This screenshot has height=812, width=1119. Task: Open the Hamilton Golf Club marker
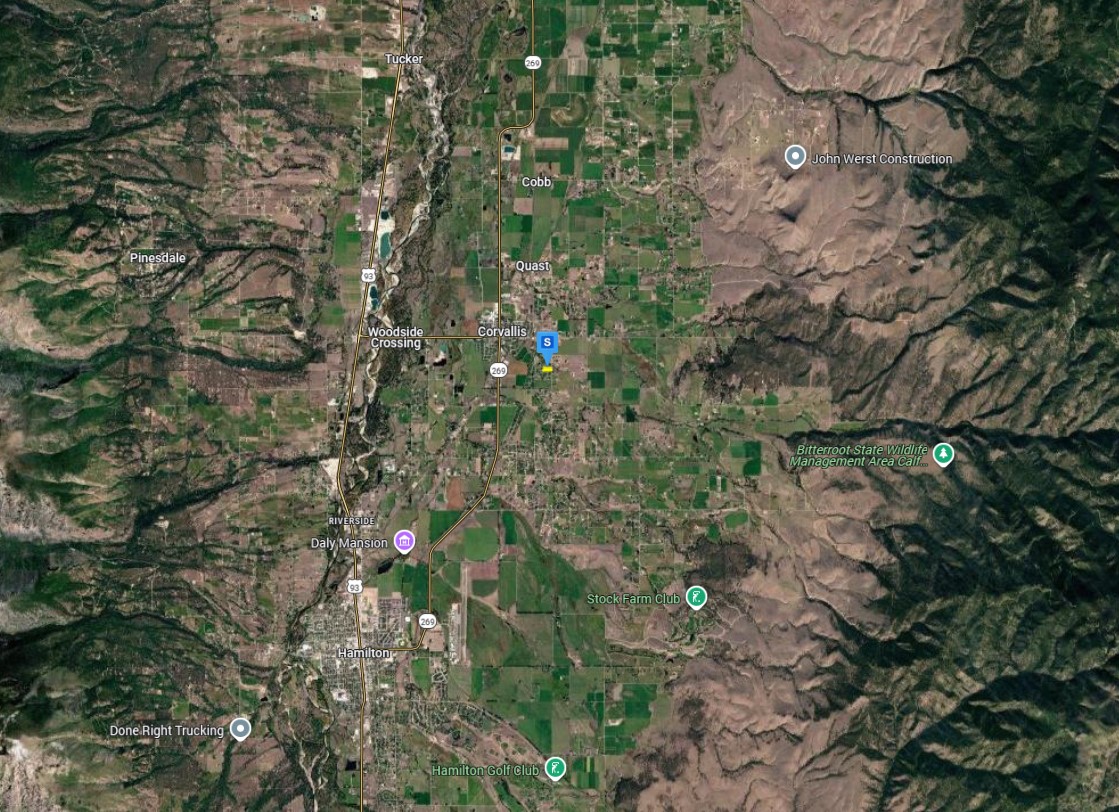[555, 769]
